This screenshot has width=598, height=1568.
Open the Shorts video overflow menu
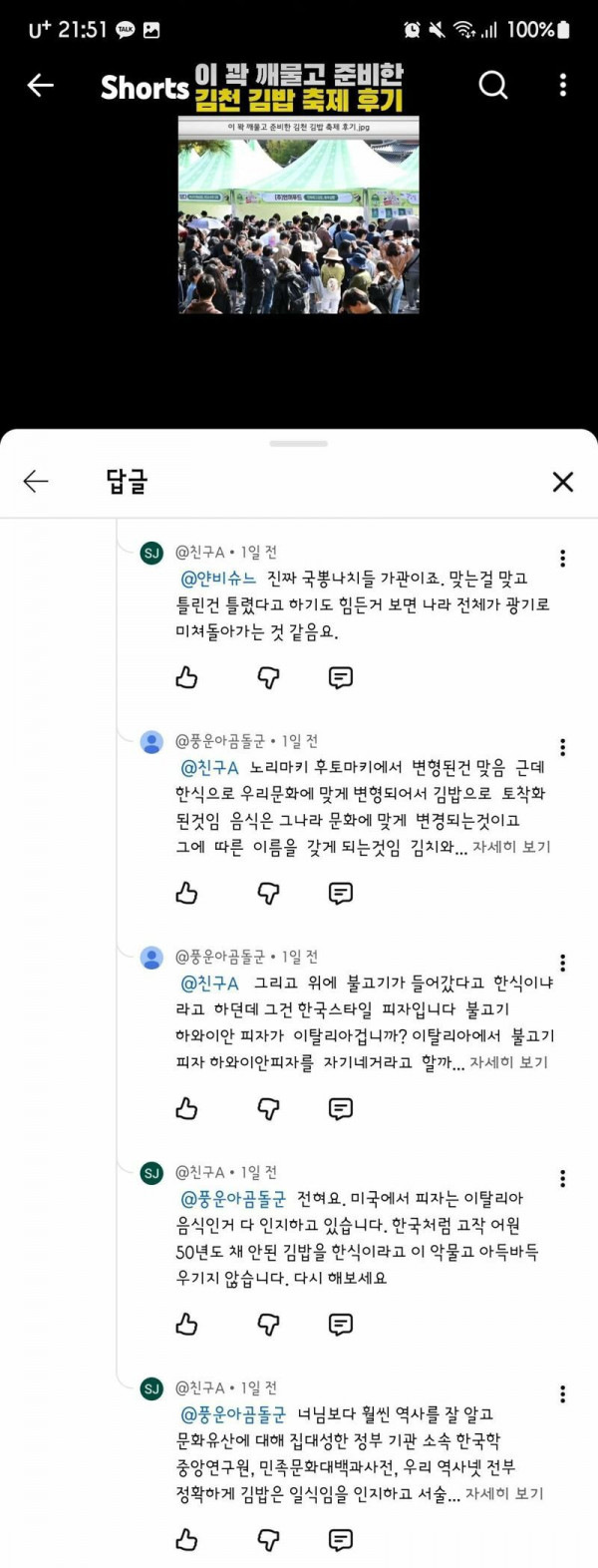[563, 86]
